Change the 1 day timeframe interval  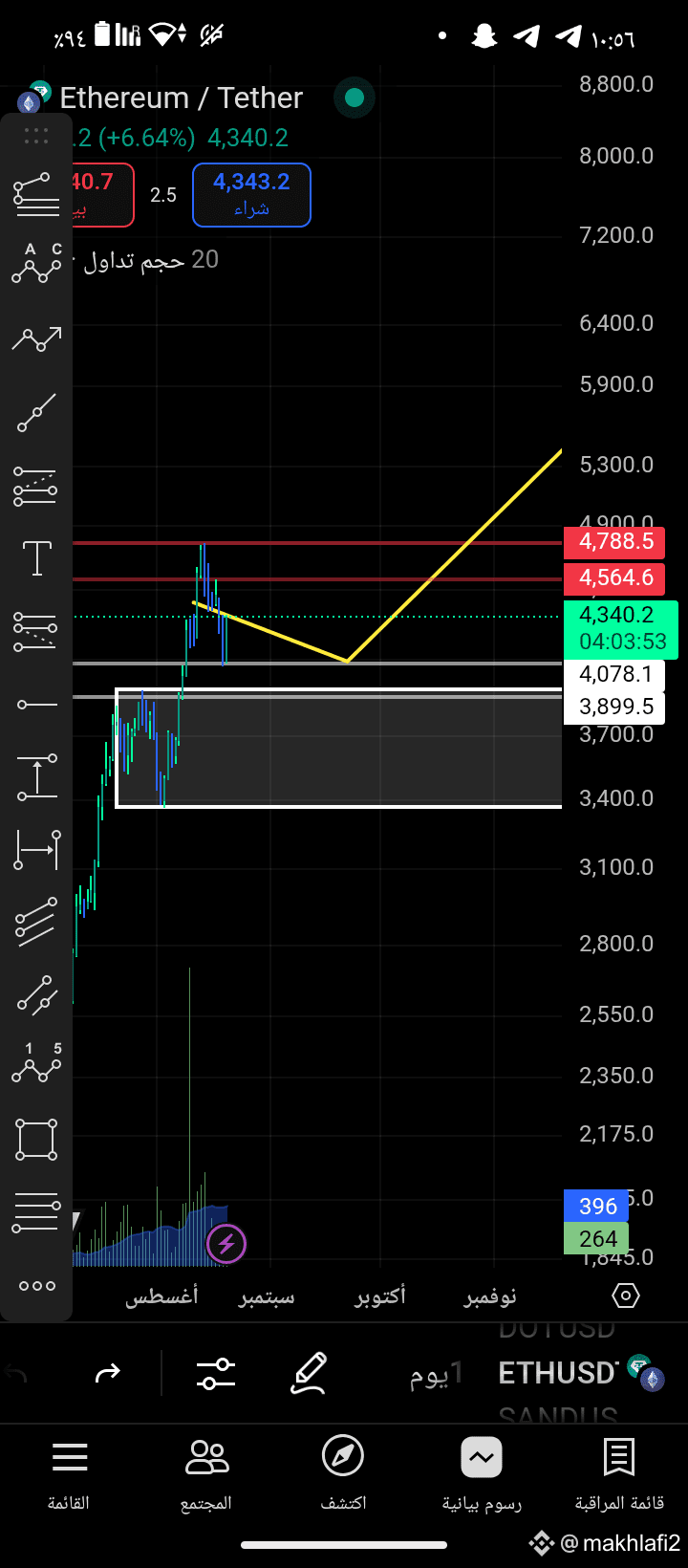(x=436, y=1375)
